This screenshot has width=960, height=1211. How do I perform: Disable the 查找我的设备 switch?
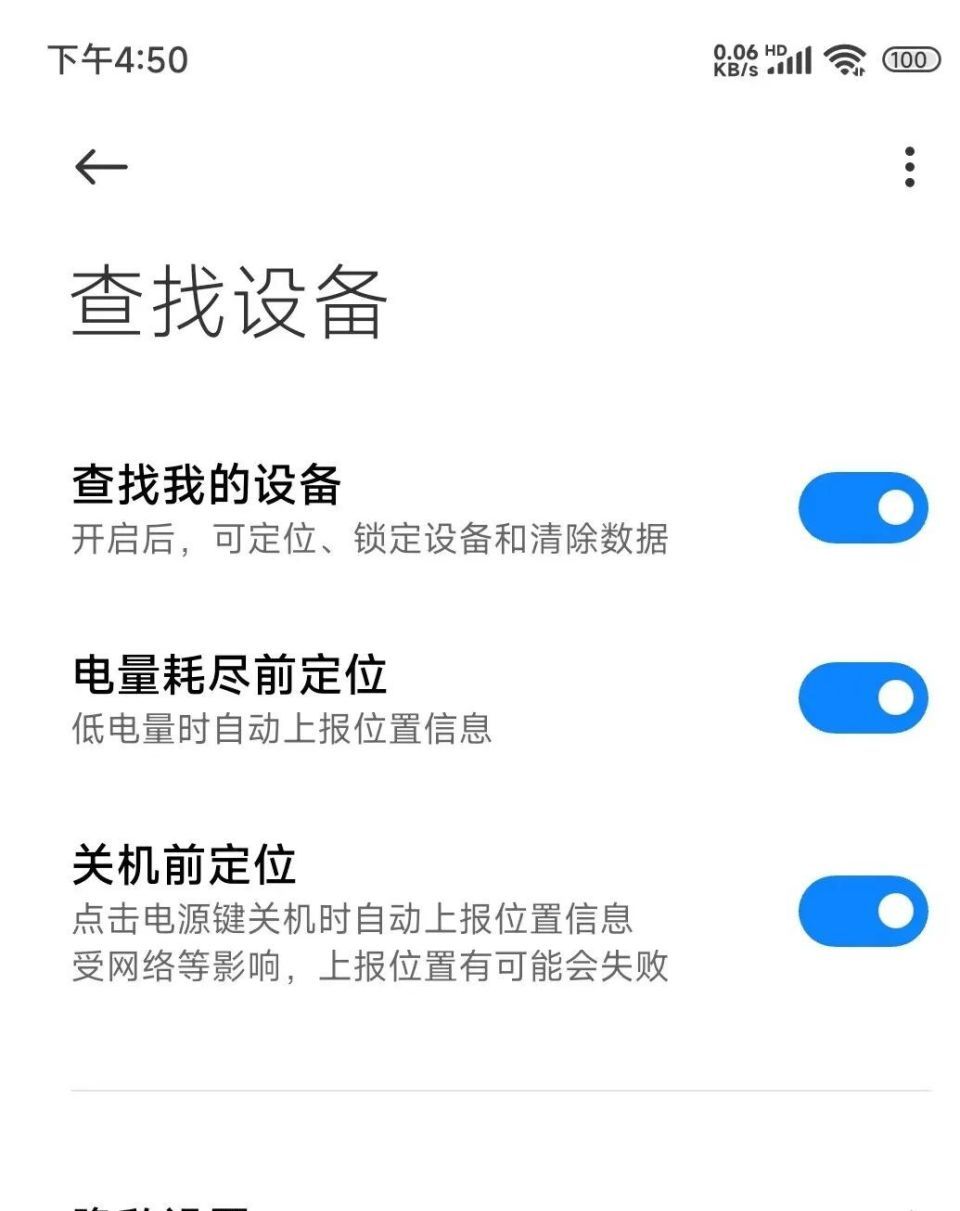[x=862, y=507]
